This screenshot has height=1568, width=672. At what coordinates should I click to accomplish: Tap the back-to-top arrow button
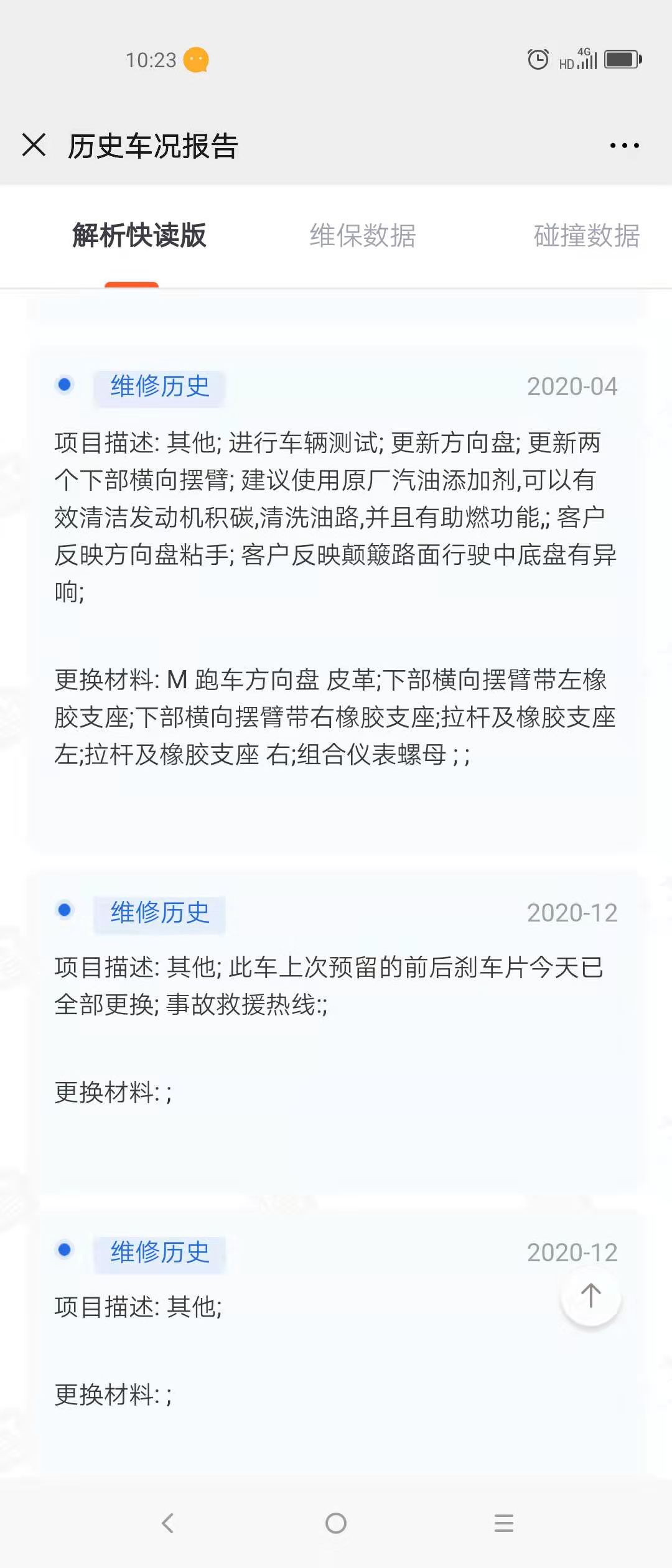pos(590,1296)
